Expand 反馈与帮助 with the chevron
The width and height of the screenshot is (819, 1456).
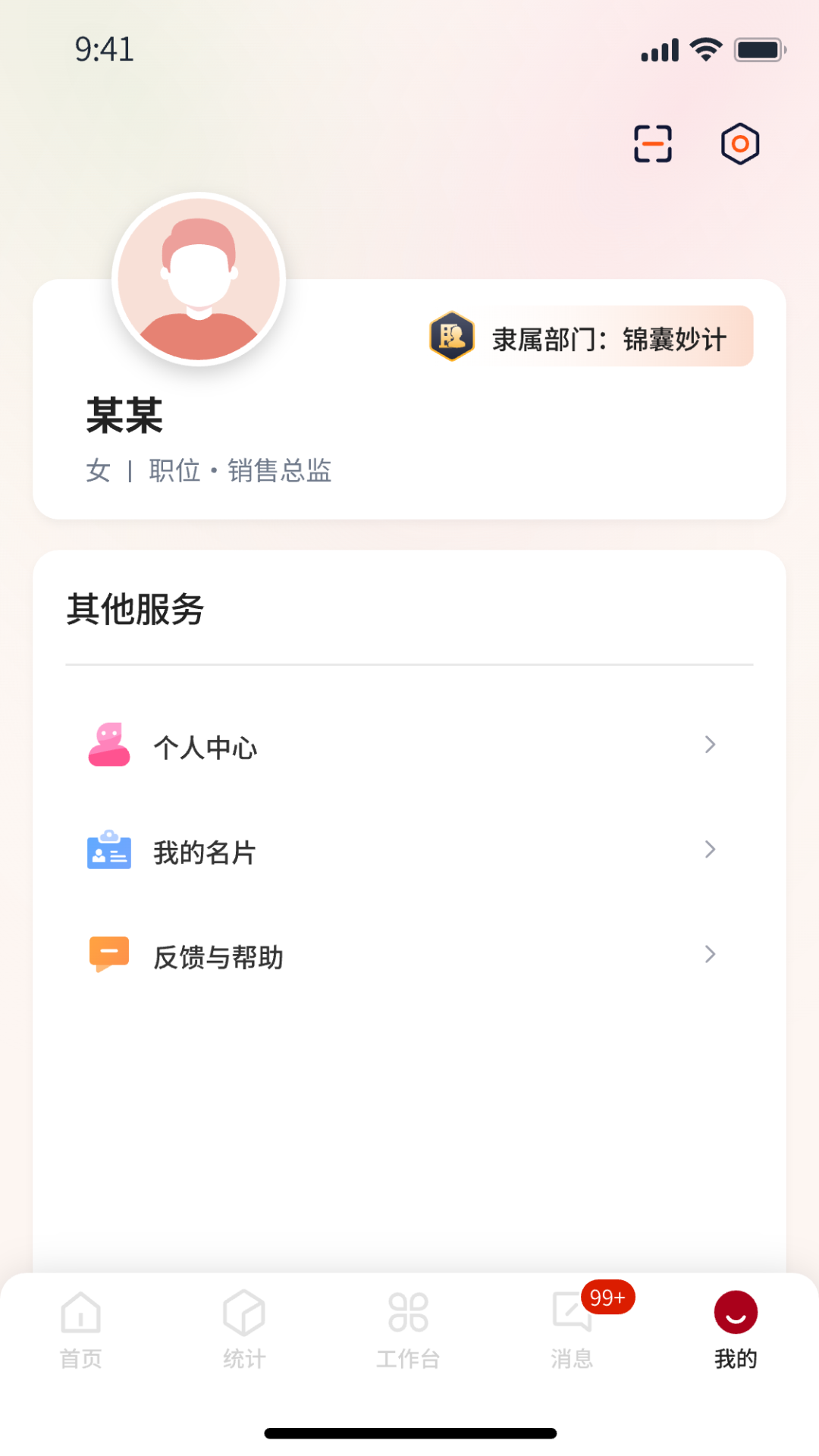coord(710,955)
